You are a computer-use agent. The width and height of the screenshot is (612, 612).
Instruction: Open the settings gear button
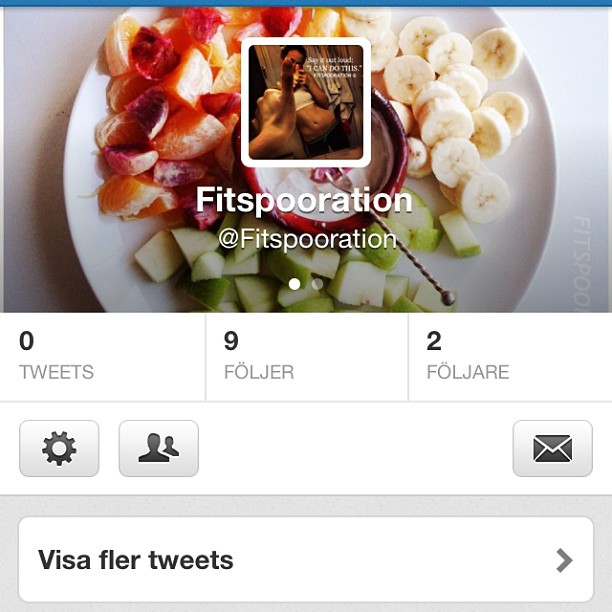coord(59,448)
